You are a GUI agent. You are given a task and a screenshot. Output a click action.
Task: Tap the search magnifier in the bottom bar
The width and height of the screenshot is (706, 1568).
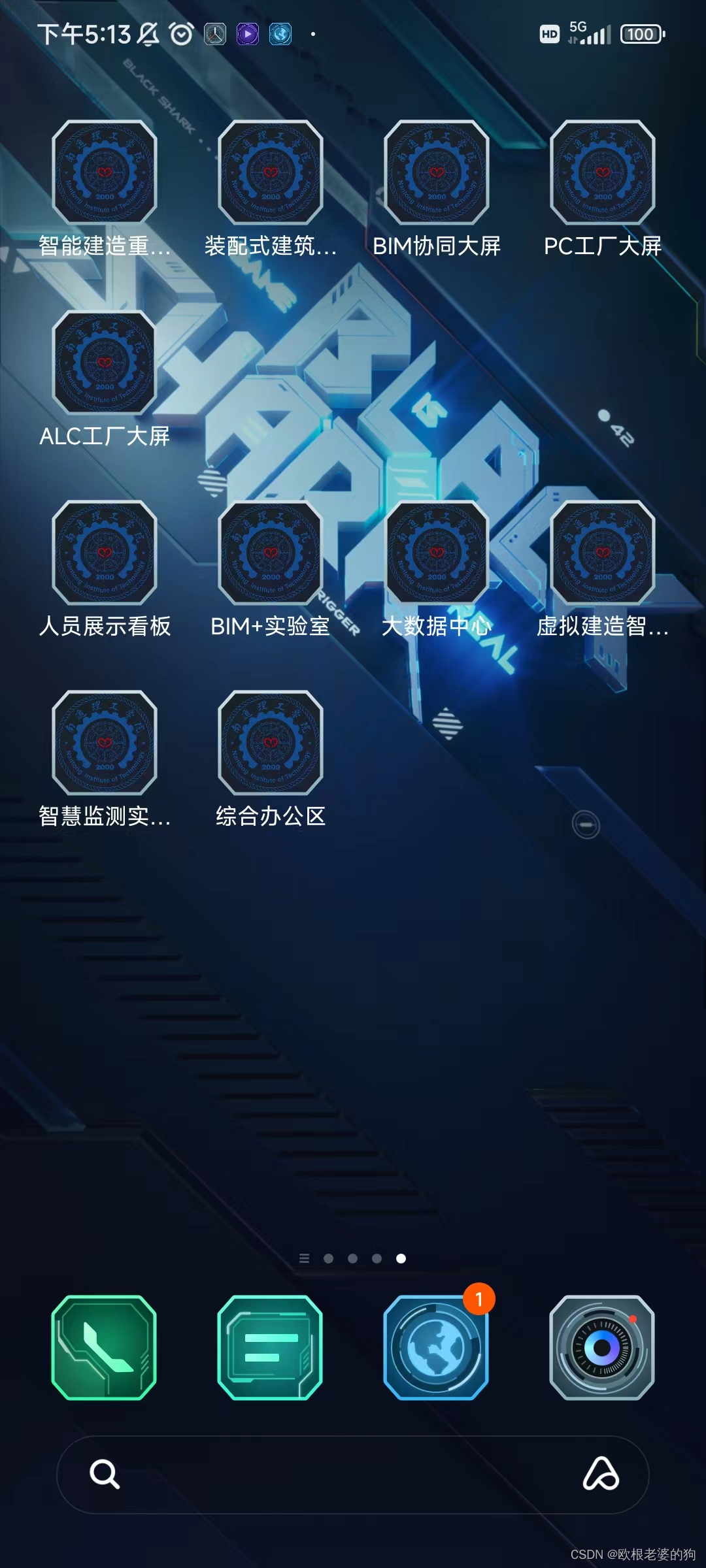click(105, 1475)
